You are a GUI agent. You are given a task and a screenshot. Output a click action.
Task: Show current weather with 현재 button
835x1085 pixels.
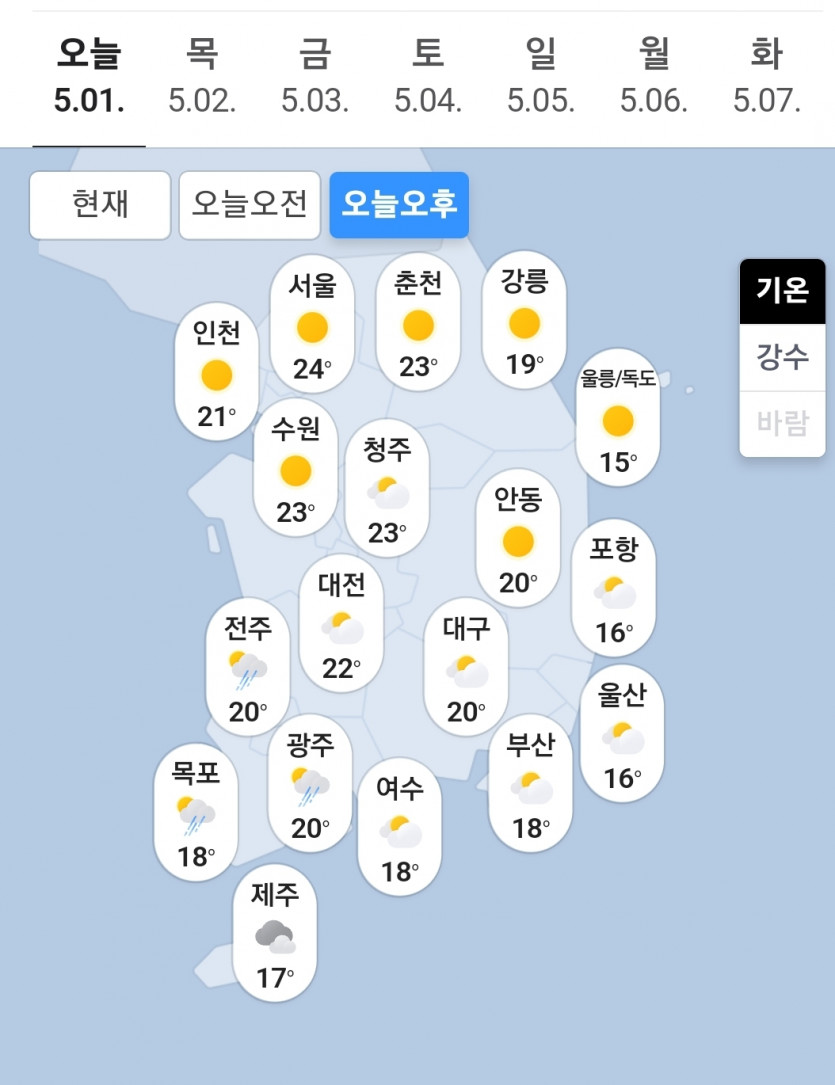point(100,205)
